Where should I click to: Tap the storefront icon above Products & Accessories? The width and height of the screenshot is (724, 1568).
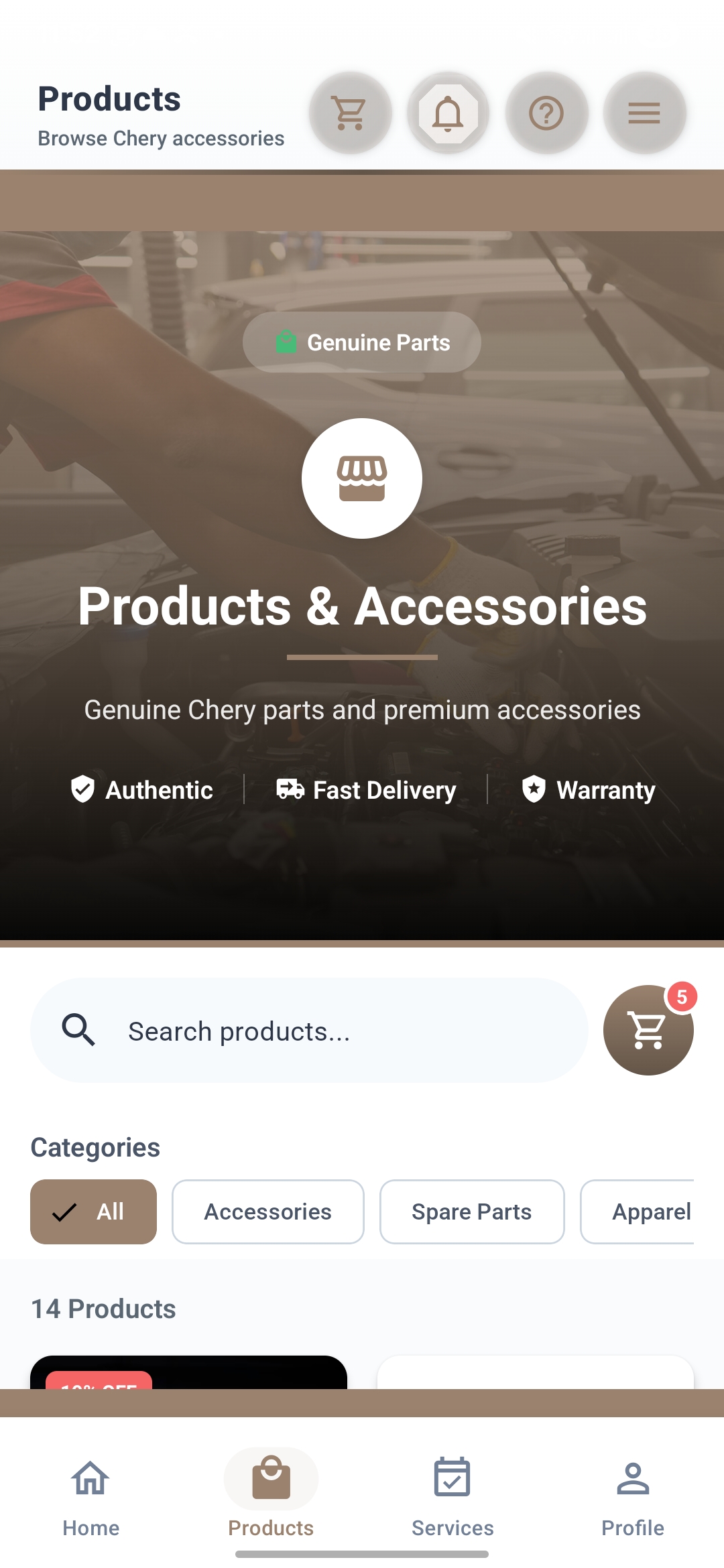362,477
